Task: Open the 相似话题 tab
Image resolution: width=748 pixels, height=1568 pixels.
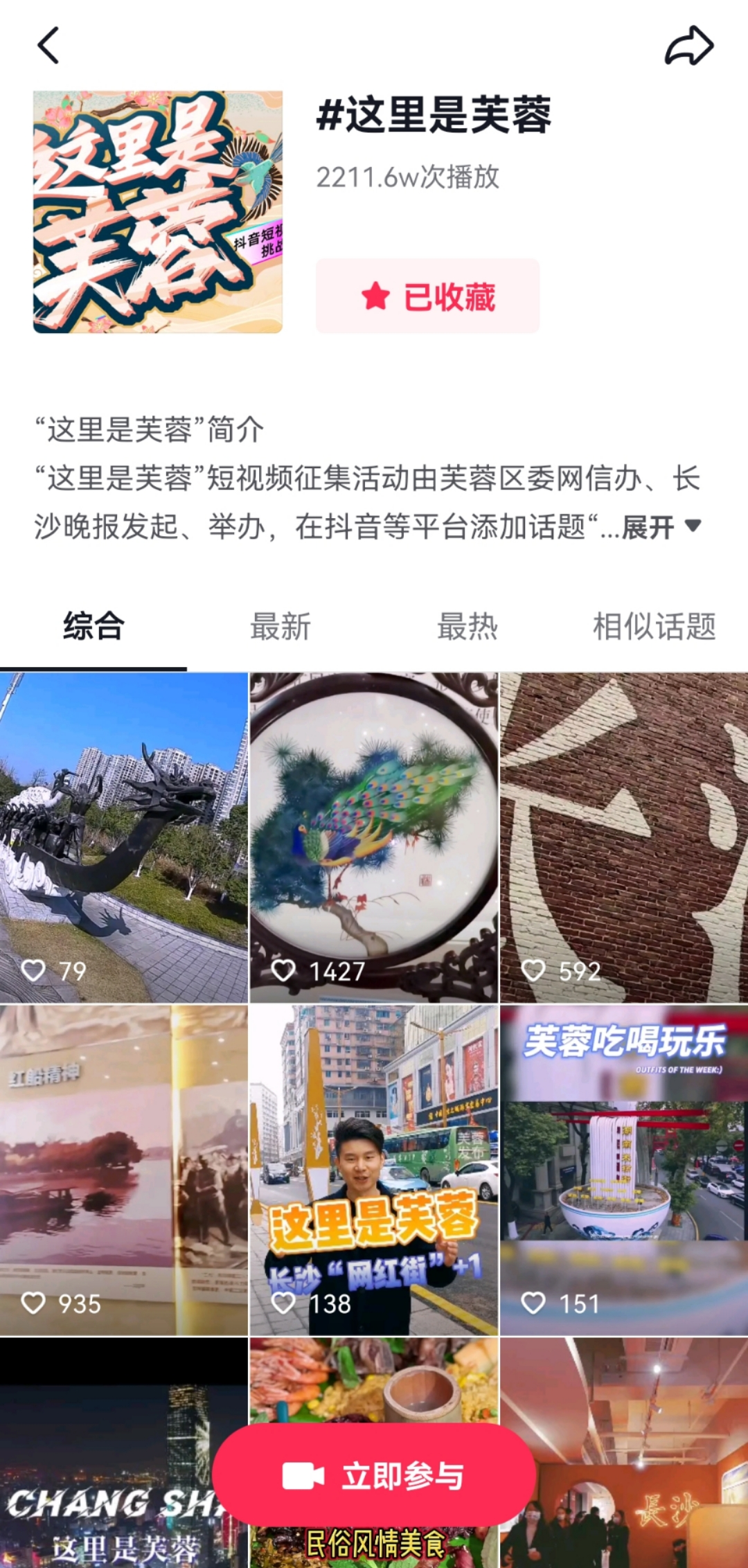Action: (654, 627)
